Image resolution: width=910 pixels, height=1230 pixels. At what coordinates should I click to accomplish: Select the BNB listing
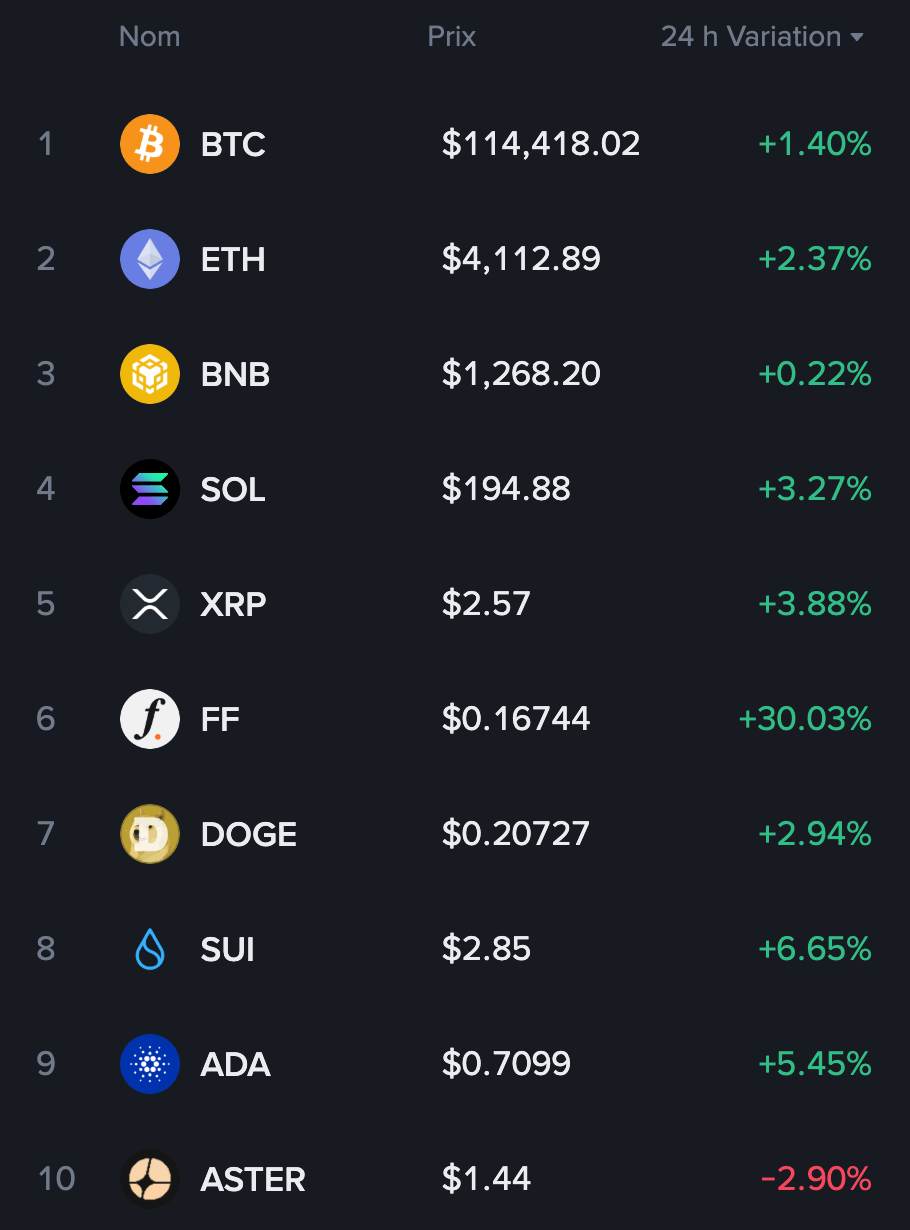235,374
